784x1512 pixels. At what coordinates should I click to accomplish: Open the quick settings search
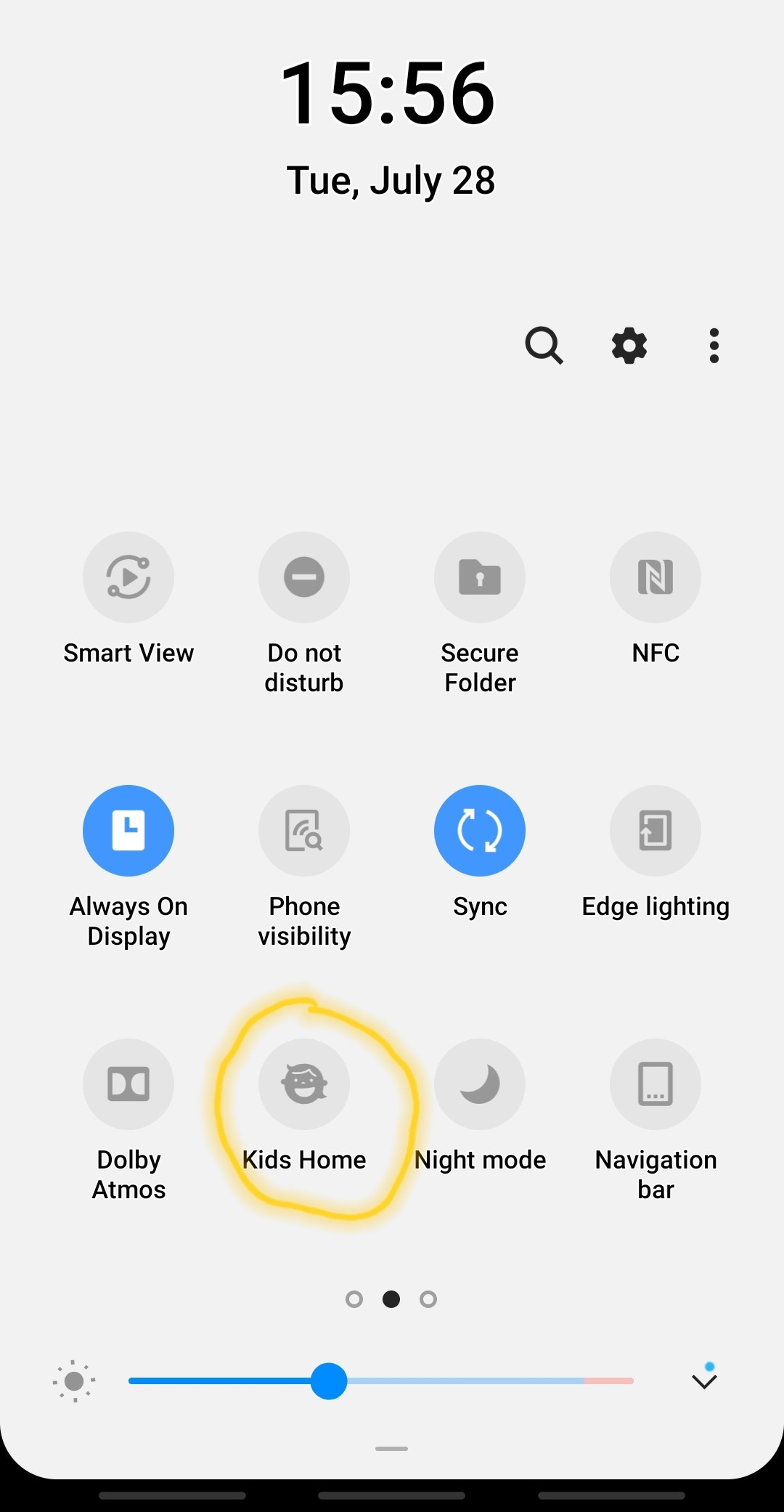tap(544, 345)
